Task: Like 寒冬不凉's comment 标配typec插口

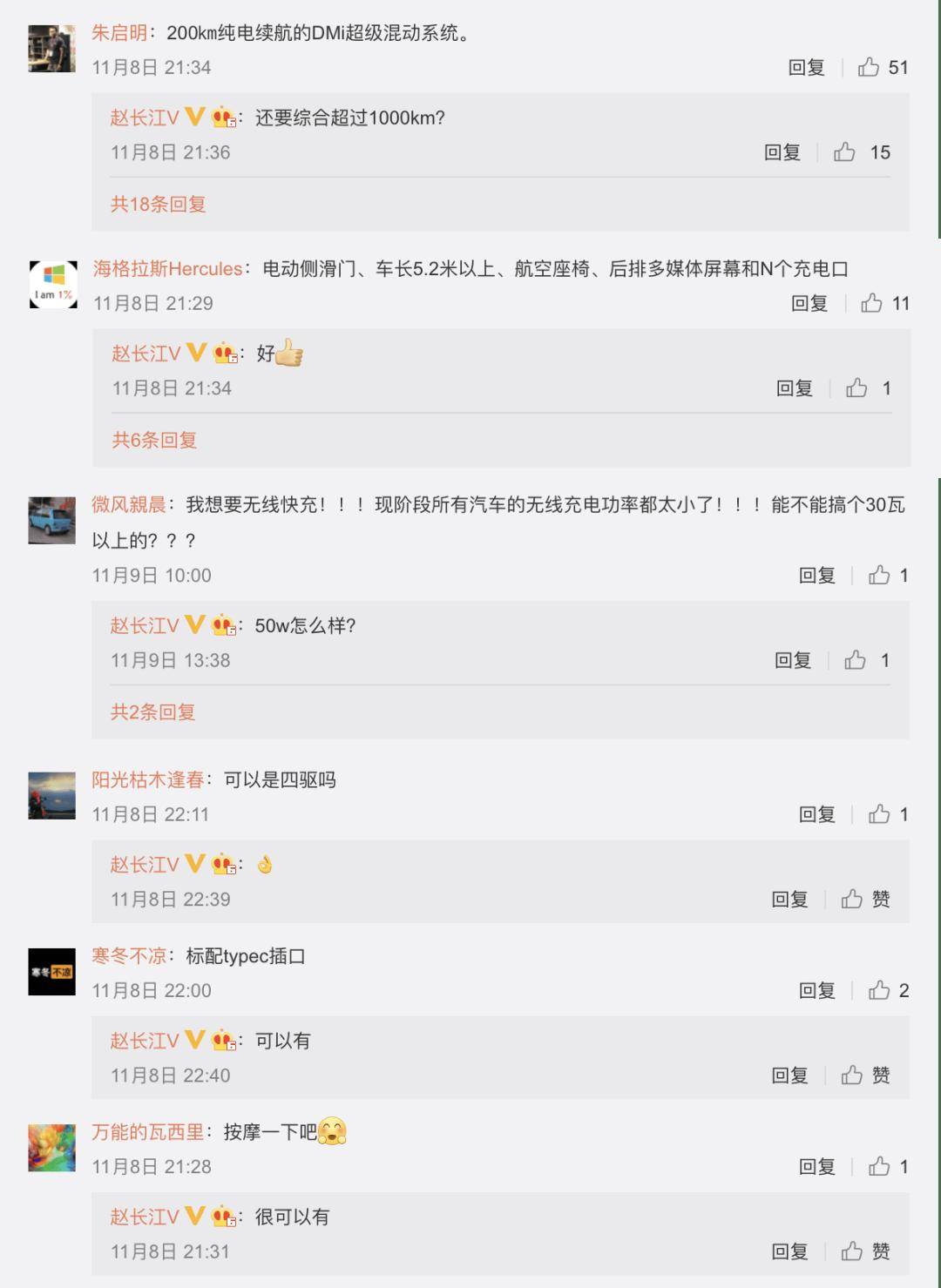Action: (879, 990)
